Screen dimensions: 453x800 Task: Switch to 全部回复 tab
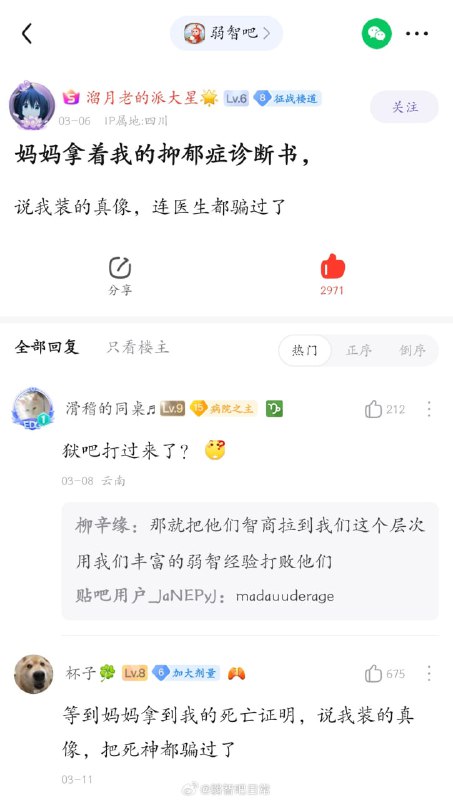tap(46, 348)
